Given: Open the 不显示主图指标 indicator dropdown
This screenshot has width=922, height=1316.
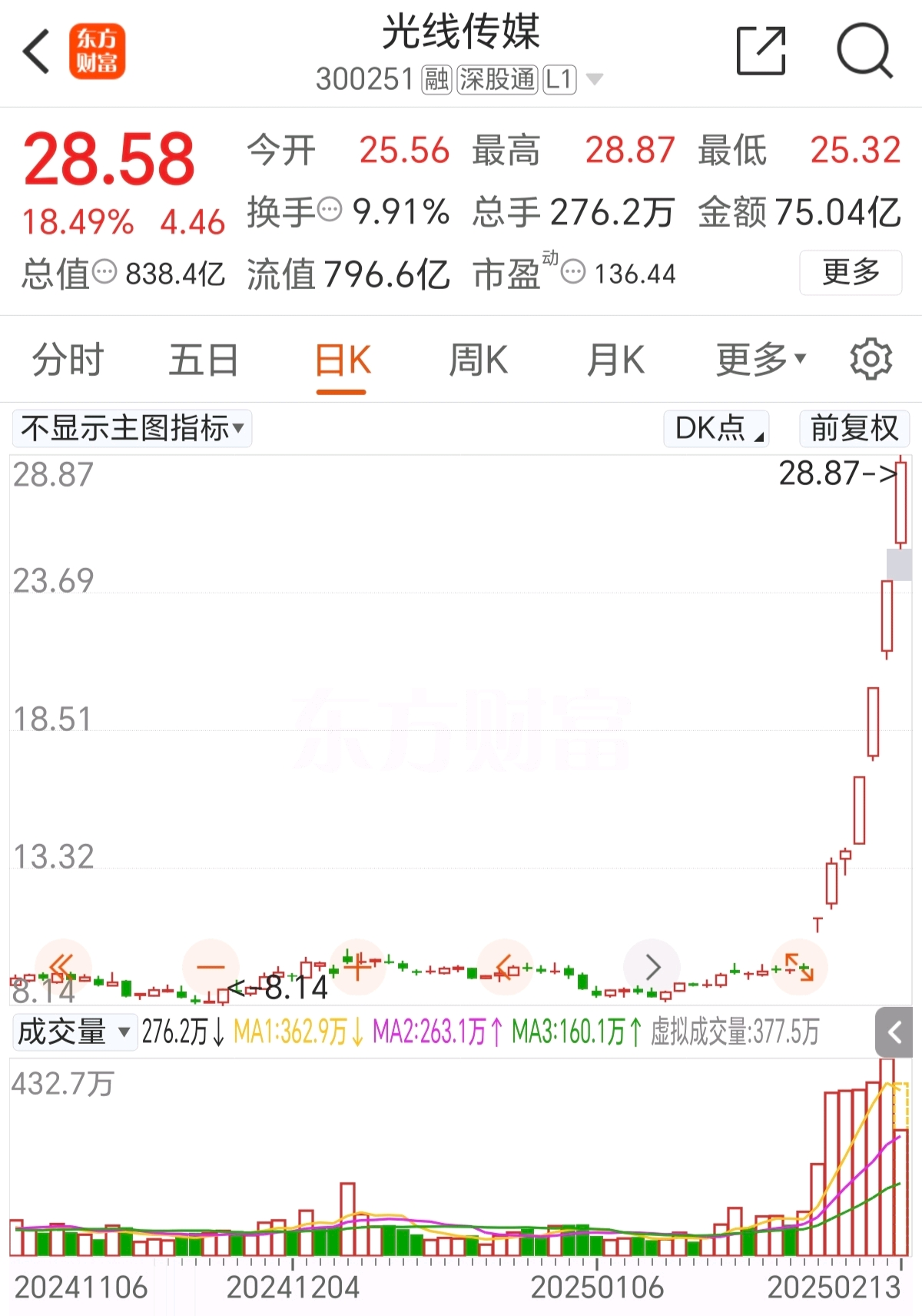Looking at the screenshot, I should click(132, 428).
